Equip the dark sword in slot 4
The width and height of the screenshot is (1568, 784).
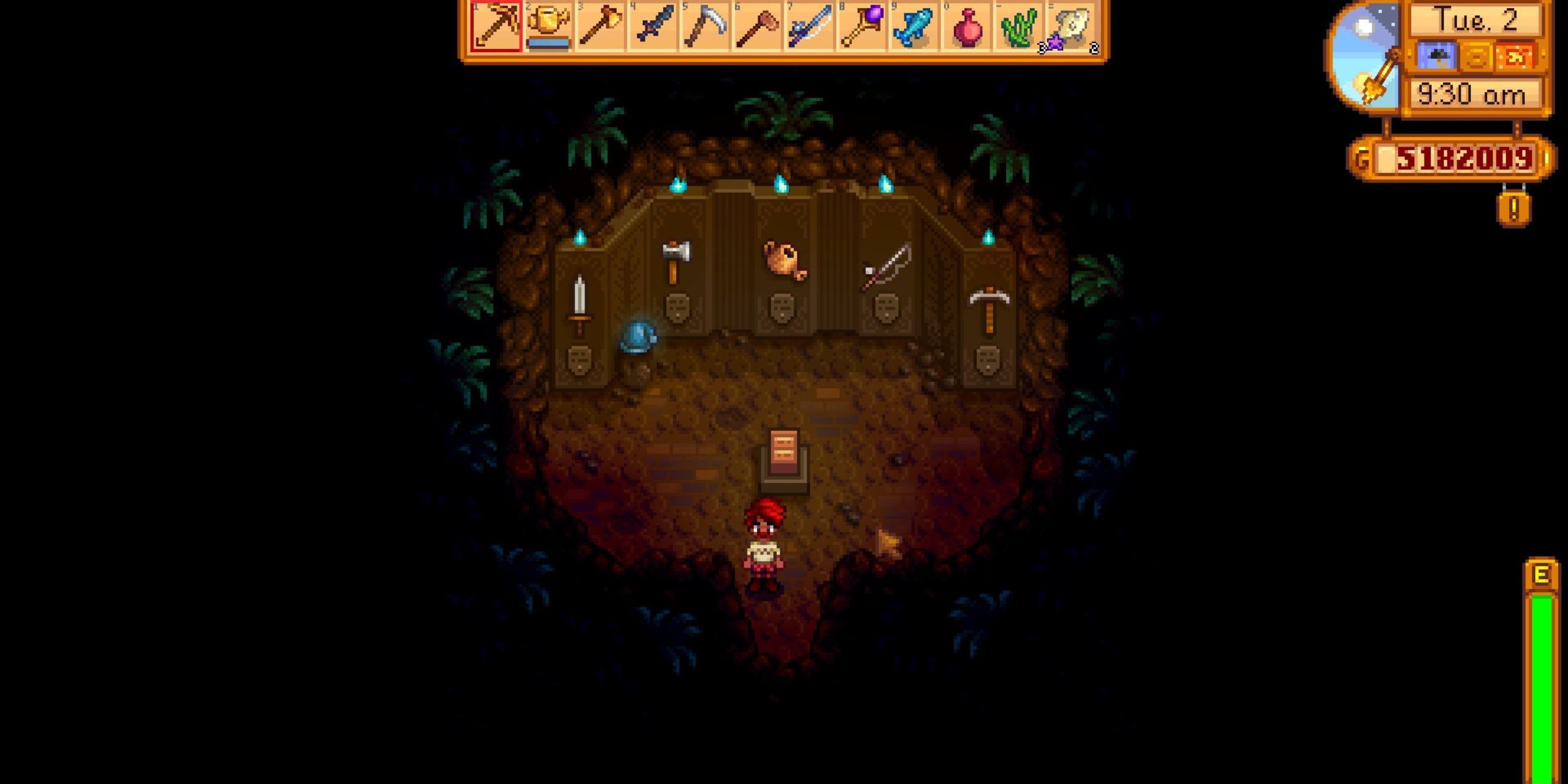click(x=653, y=26)
